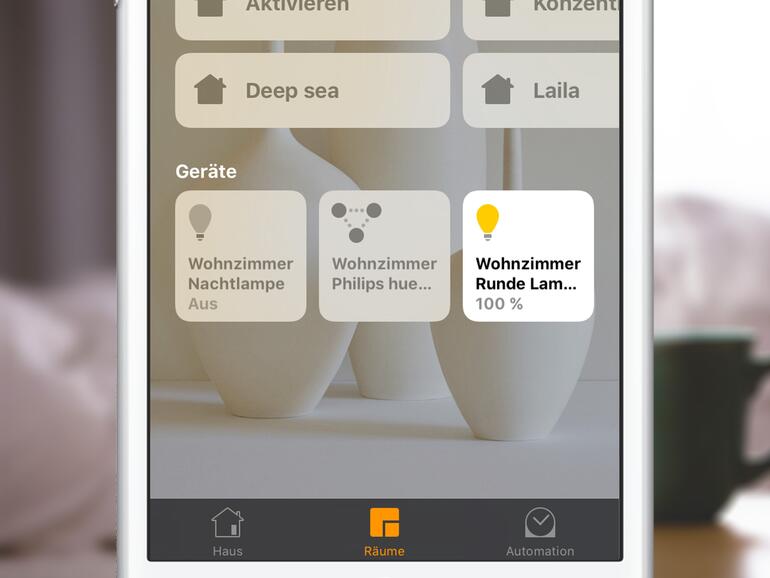Go to the Automation tab
The height and width of the screenshot is (578, 770).
pos(540,531)
